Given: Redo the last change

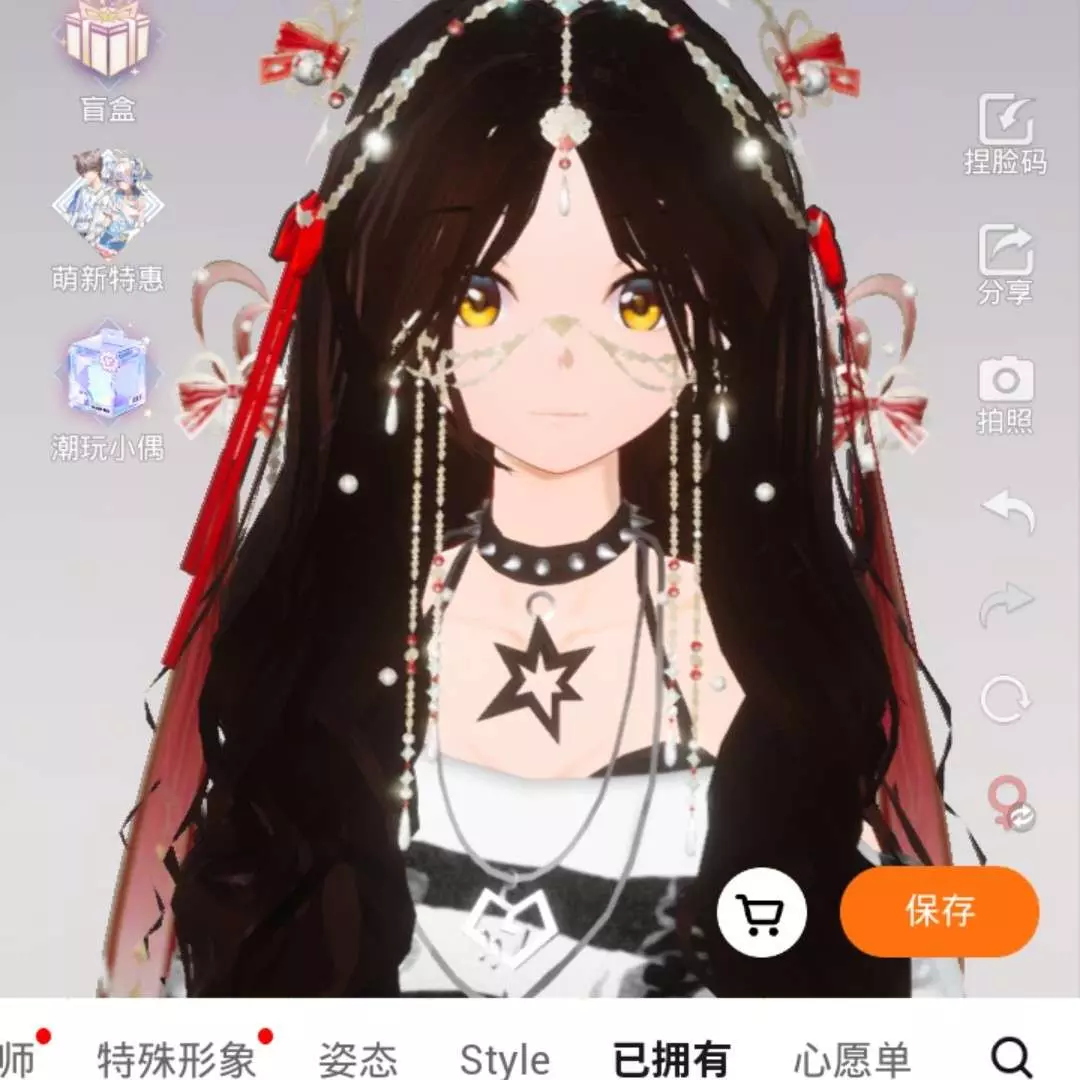Looking at the screenshot, I should 1007,604.
